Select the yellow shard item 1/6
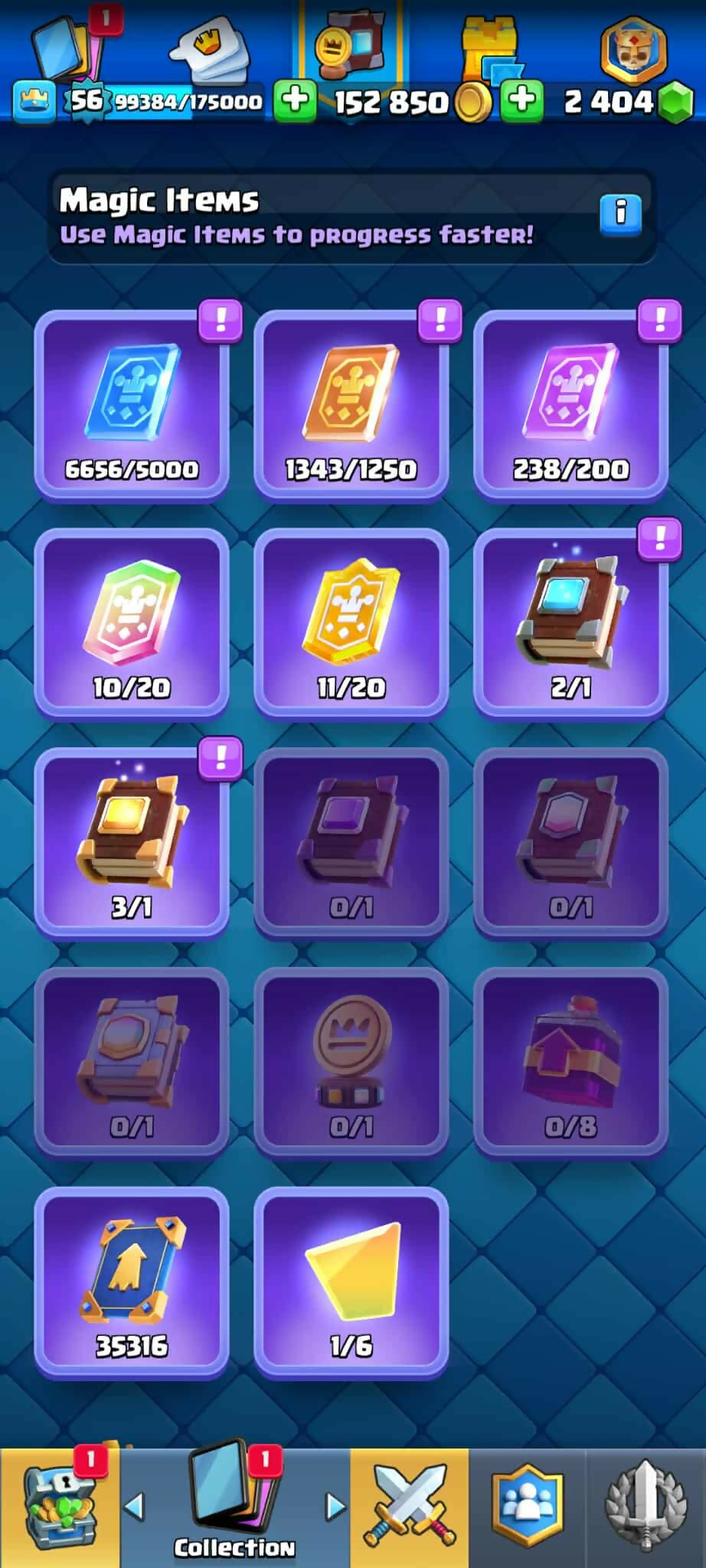 click(351, 1282)
